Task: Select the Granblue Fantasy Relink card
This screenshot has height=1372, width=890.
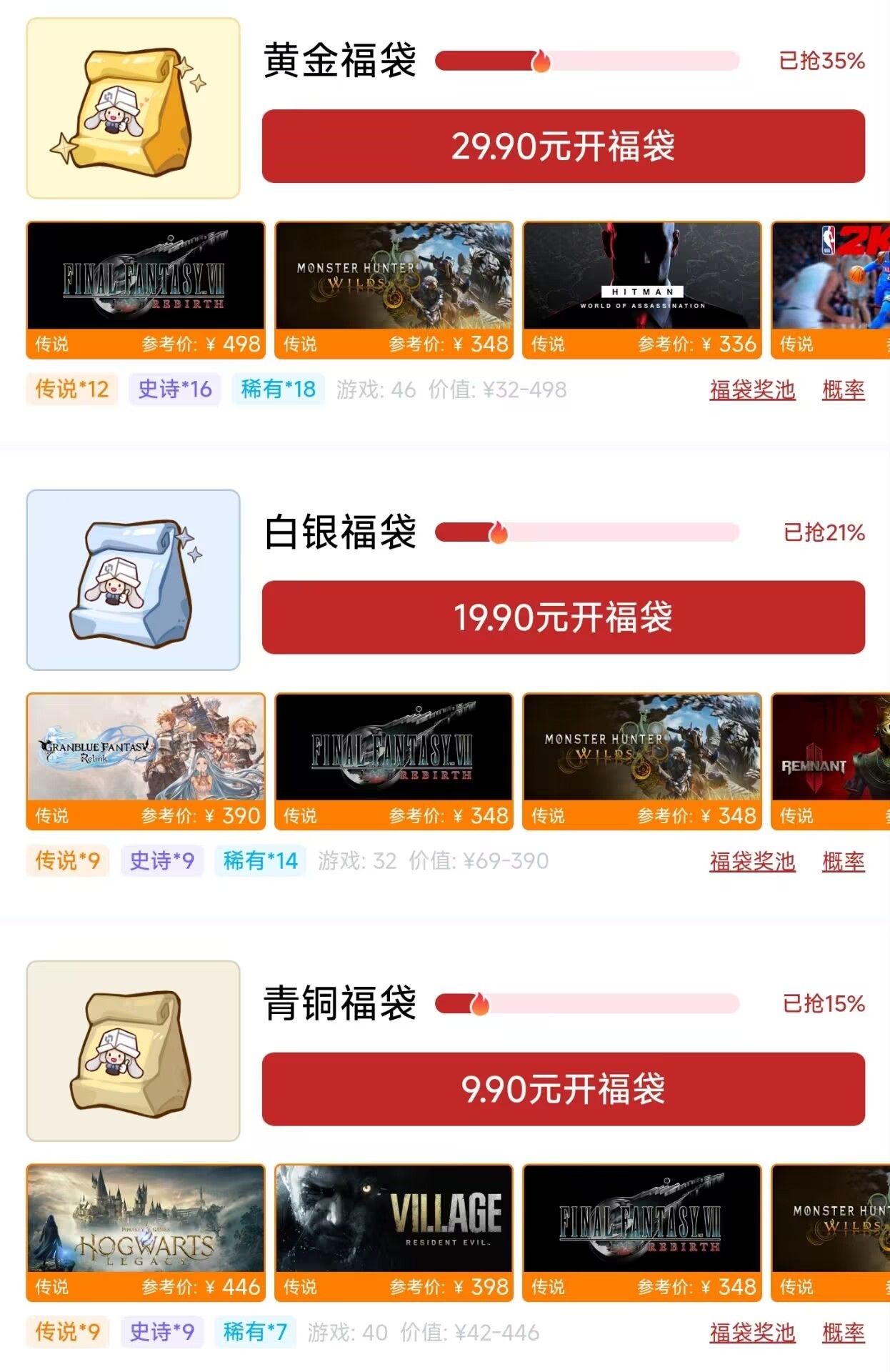Action: pyautogui.click(x=146, y=760)
